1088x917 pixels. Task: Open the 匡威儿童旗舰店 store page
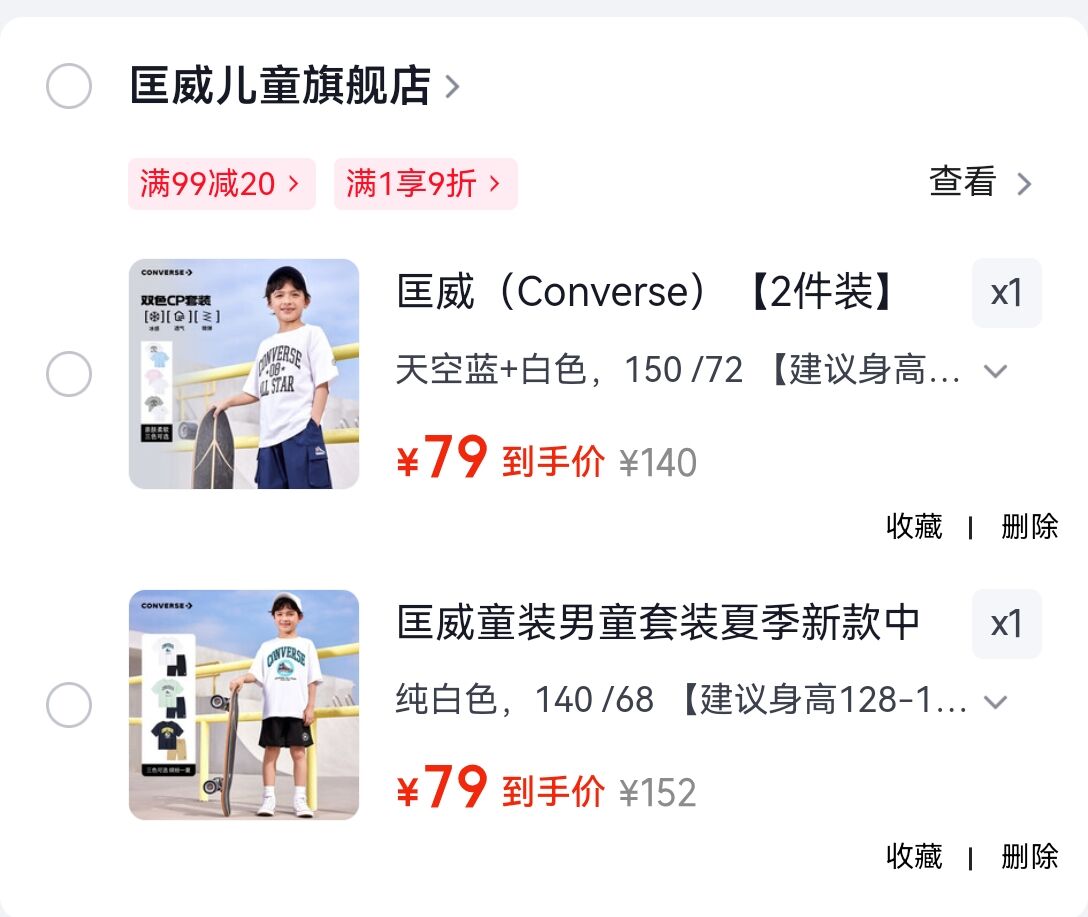coord(294,86)
